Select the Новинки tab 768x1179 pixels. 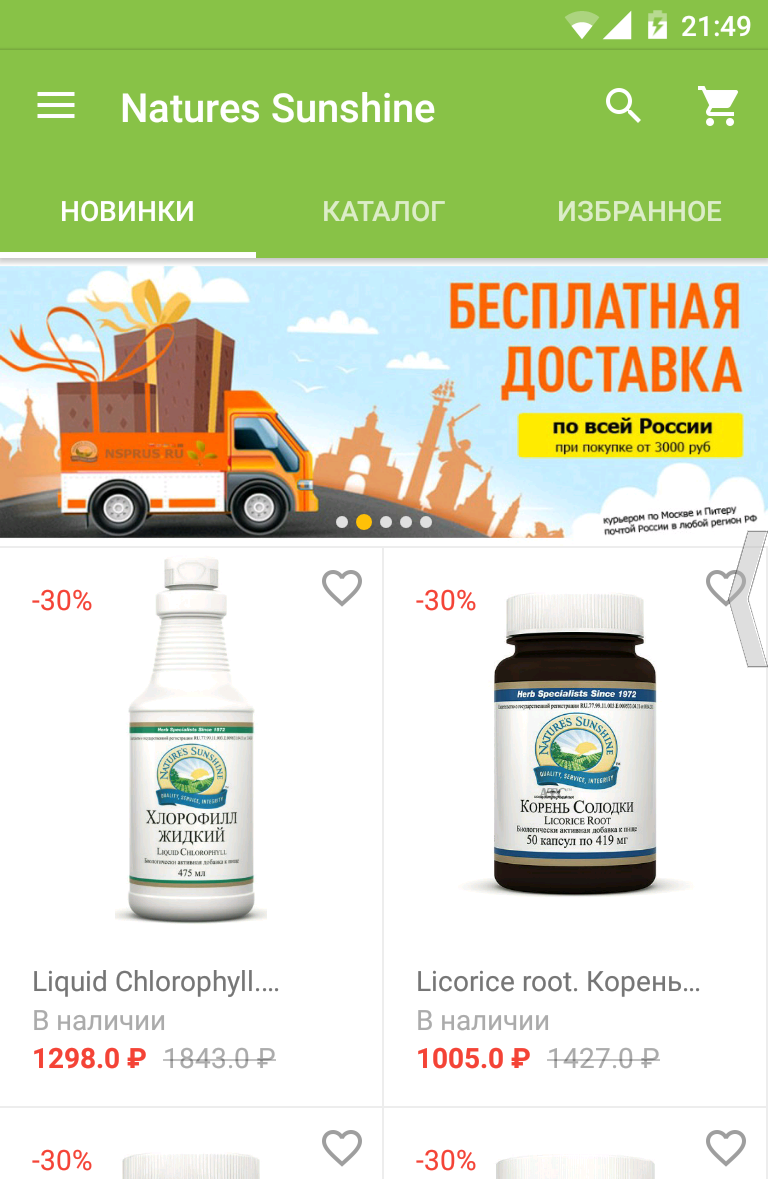(x=127, y=211)
